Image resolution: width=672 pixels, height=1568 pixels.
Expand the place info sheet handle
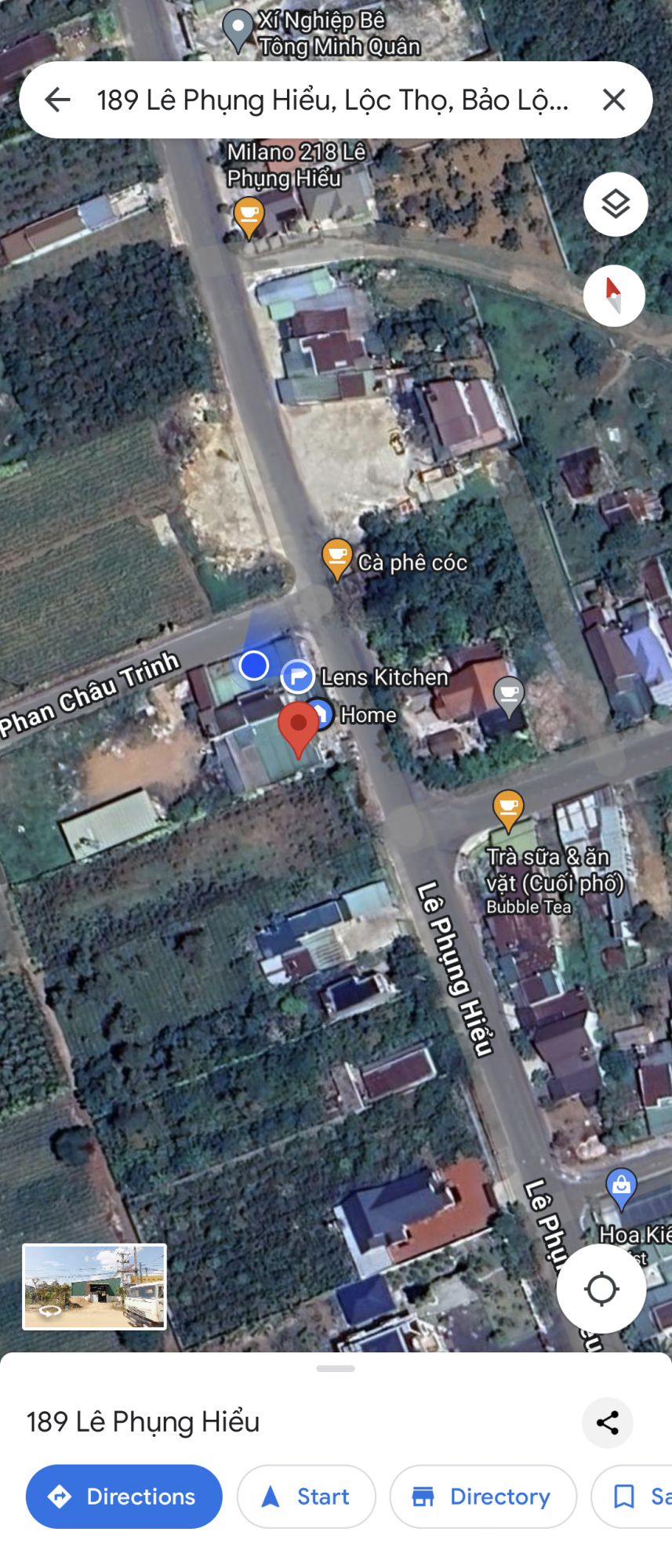[336, 1369]
